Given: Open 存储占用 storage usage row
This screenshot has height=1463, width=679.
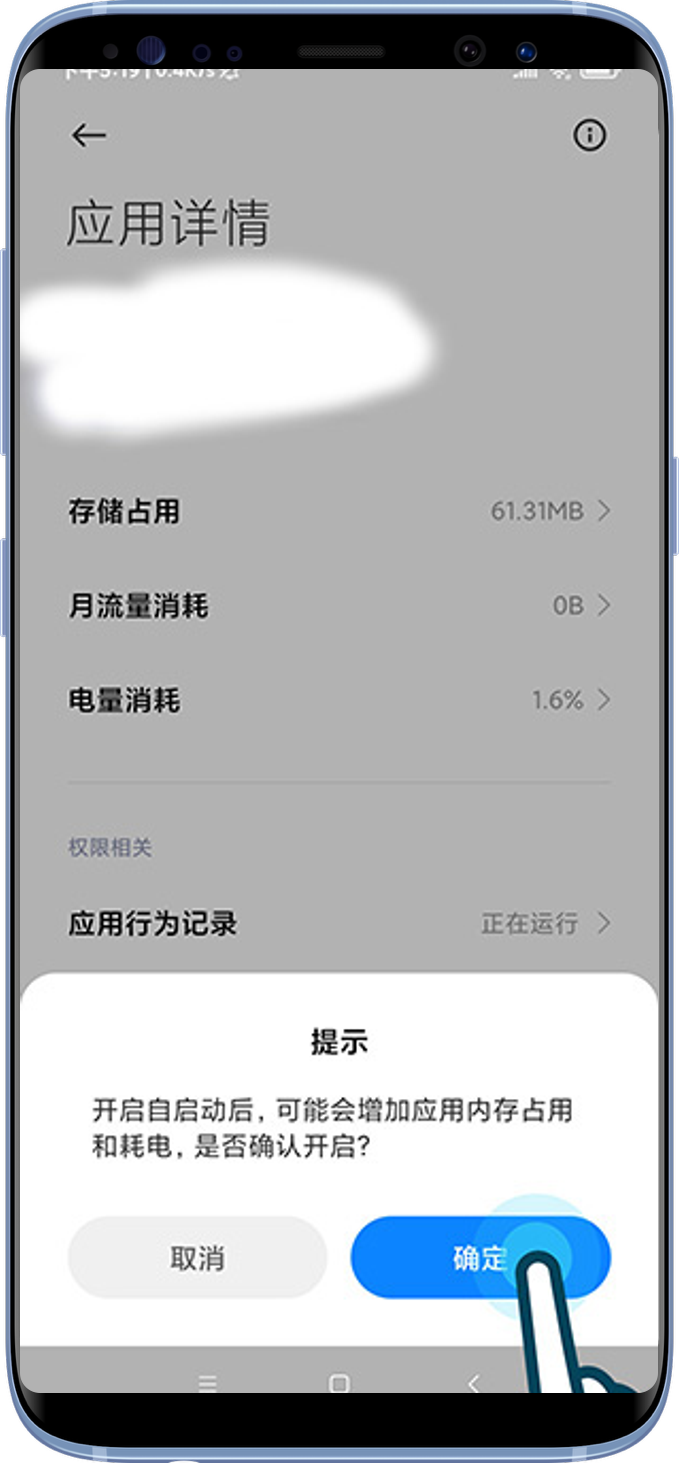Looking at the screenshot, I should [x=339, y=512].
